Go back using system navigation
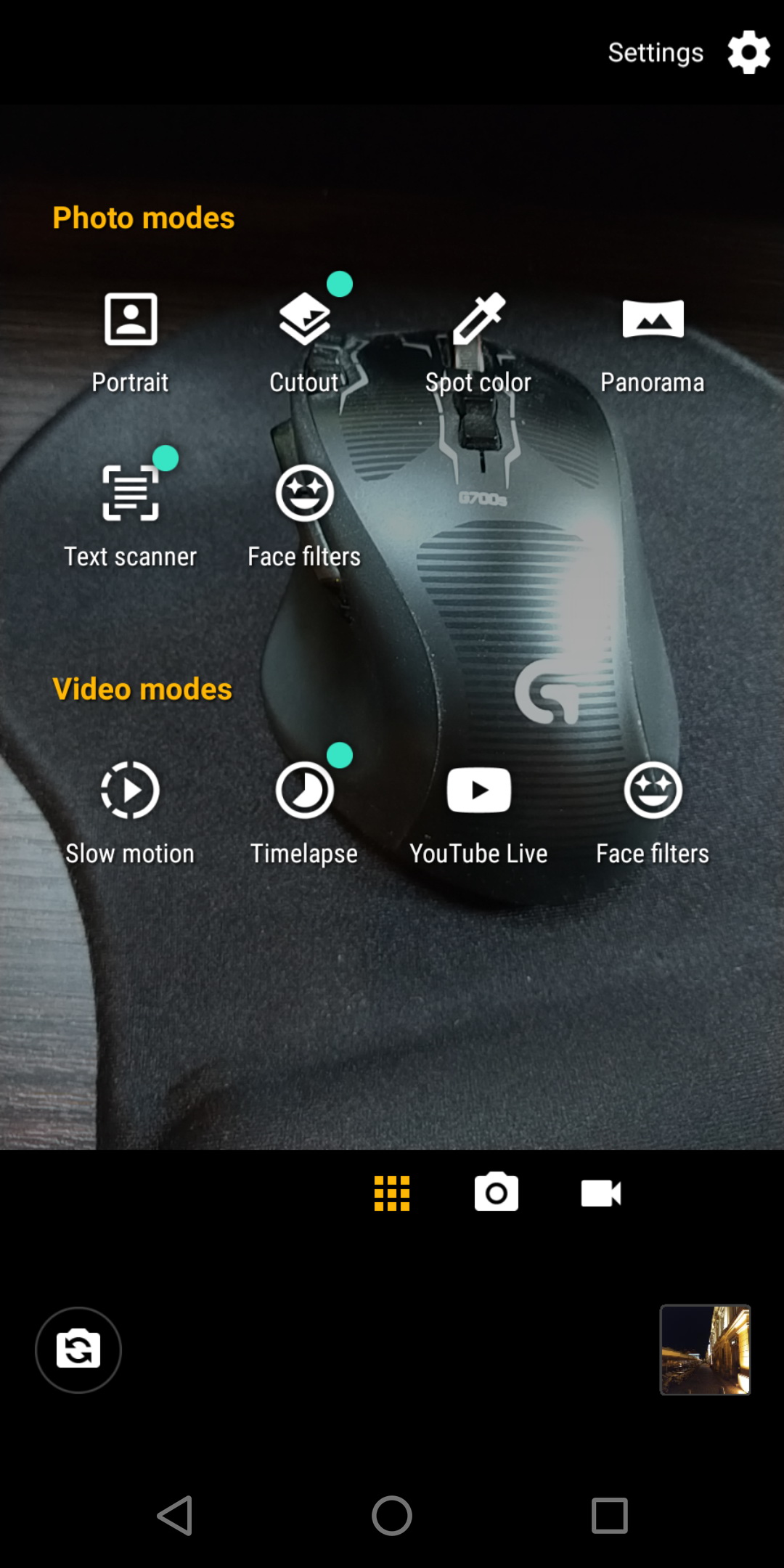The width and height of the screenshot is (784, 1568). click(x=175, y=1516)
